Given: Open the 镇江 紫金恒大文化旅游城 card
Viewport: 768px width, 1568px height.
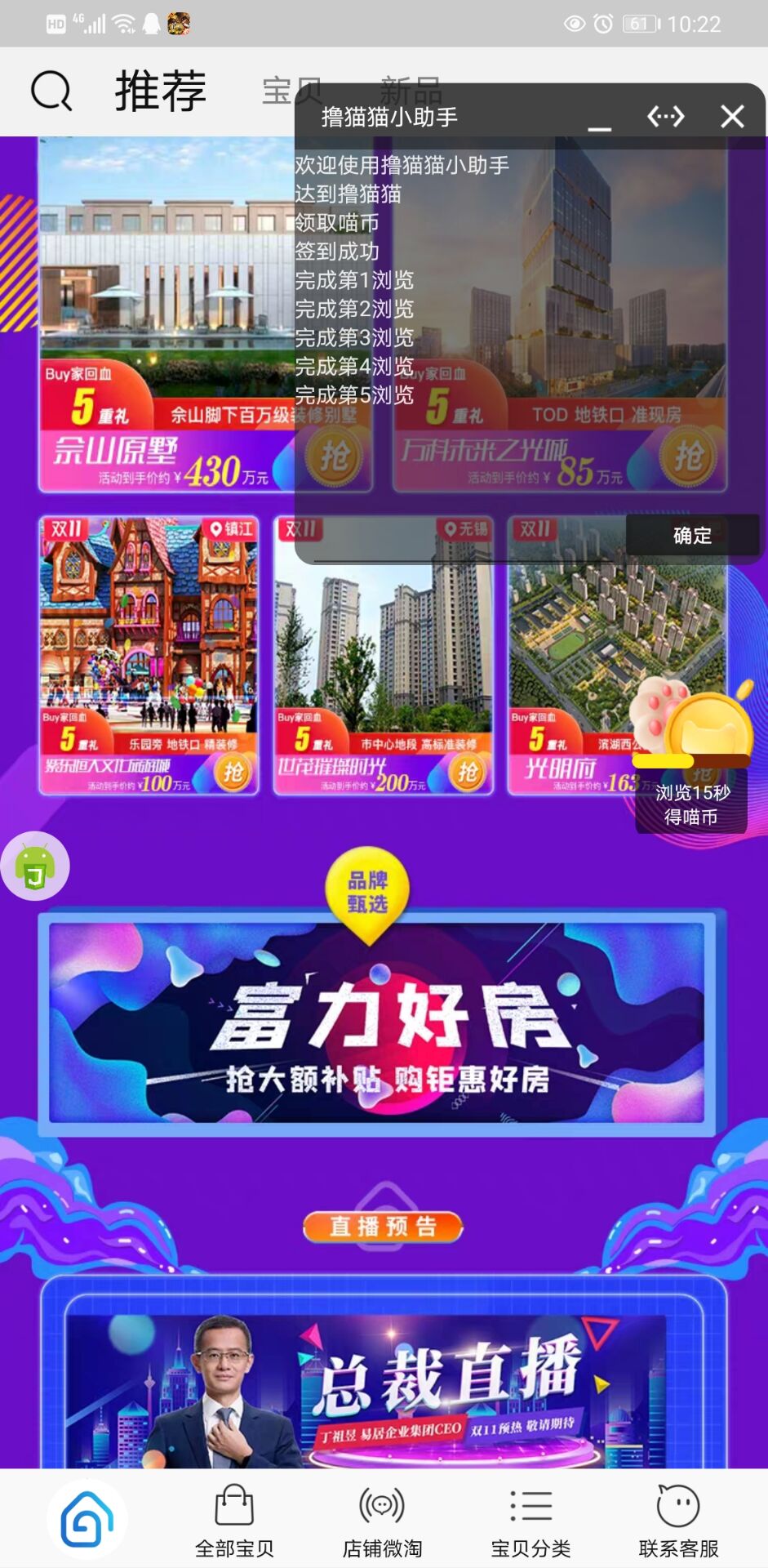Looking at the screenshot, I should [x=149, y=655].
